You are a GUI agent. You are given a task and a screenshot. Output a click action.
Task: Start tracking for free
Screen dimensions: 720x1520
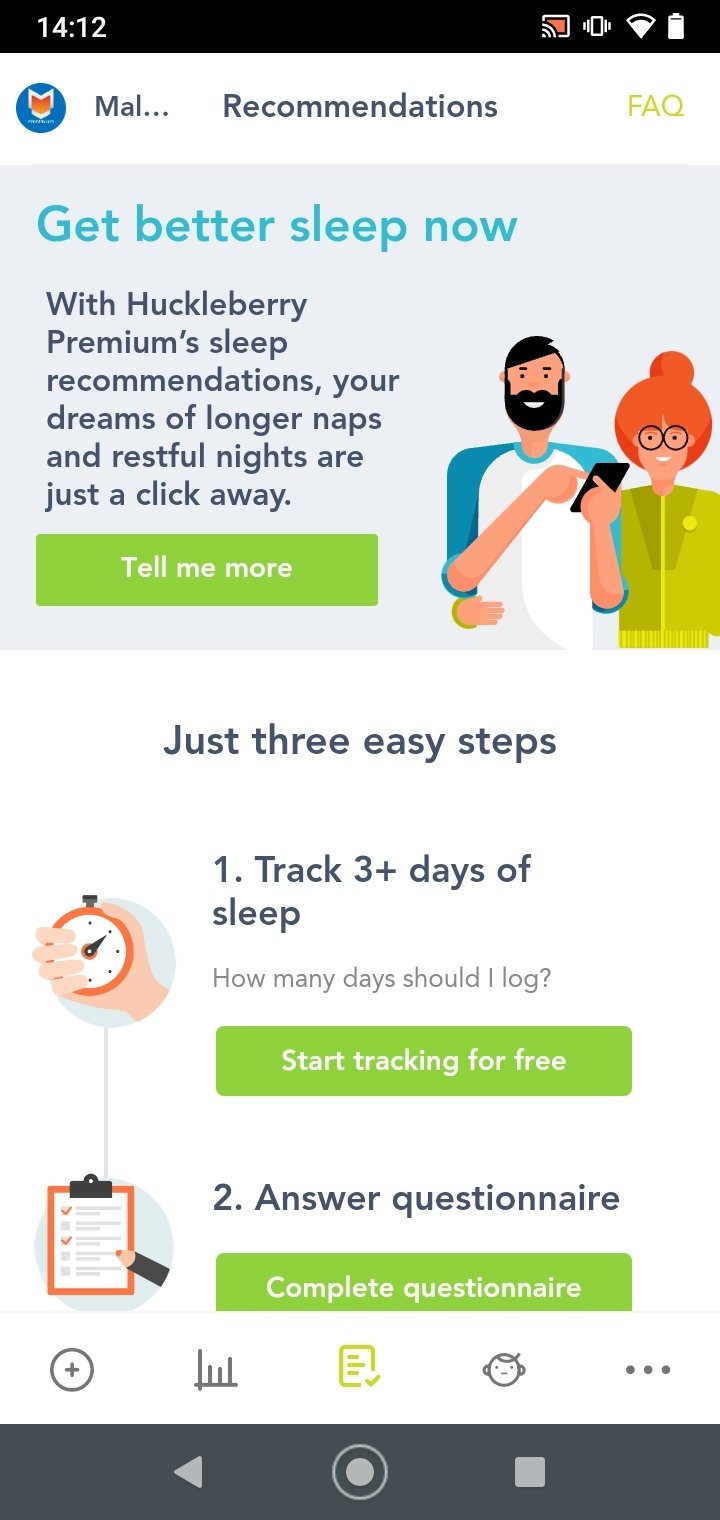(424, 1061)
